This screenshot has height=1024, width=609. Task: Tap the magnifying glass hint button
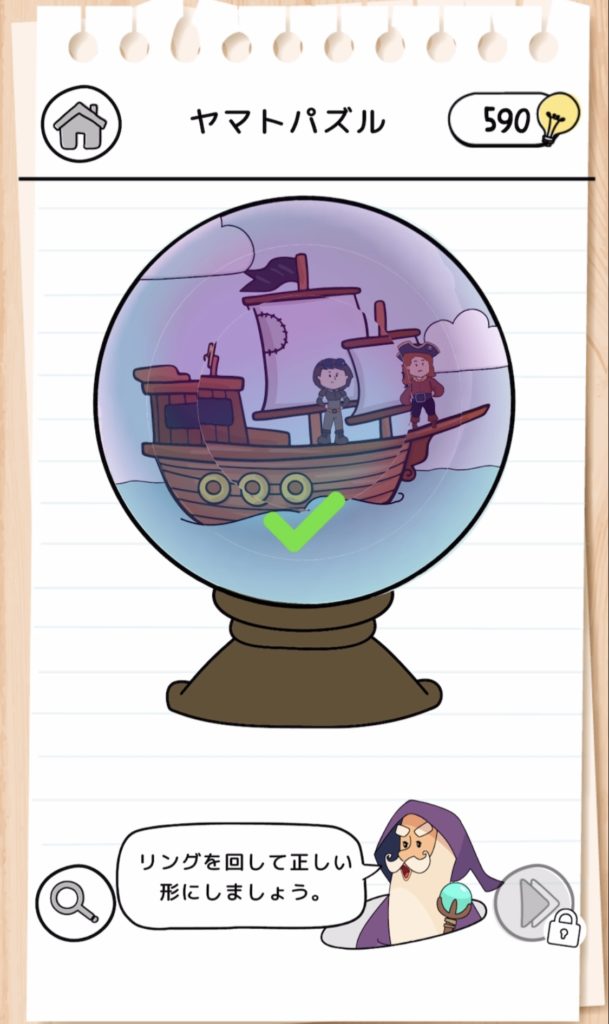(x=76, y=902)
